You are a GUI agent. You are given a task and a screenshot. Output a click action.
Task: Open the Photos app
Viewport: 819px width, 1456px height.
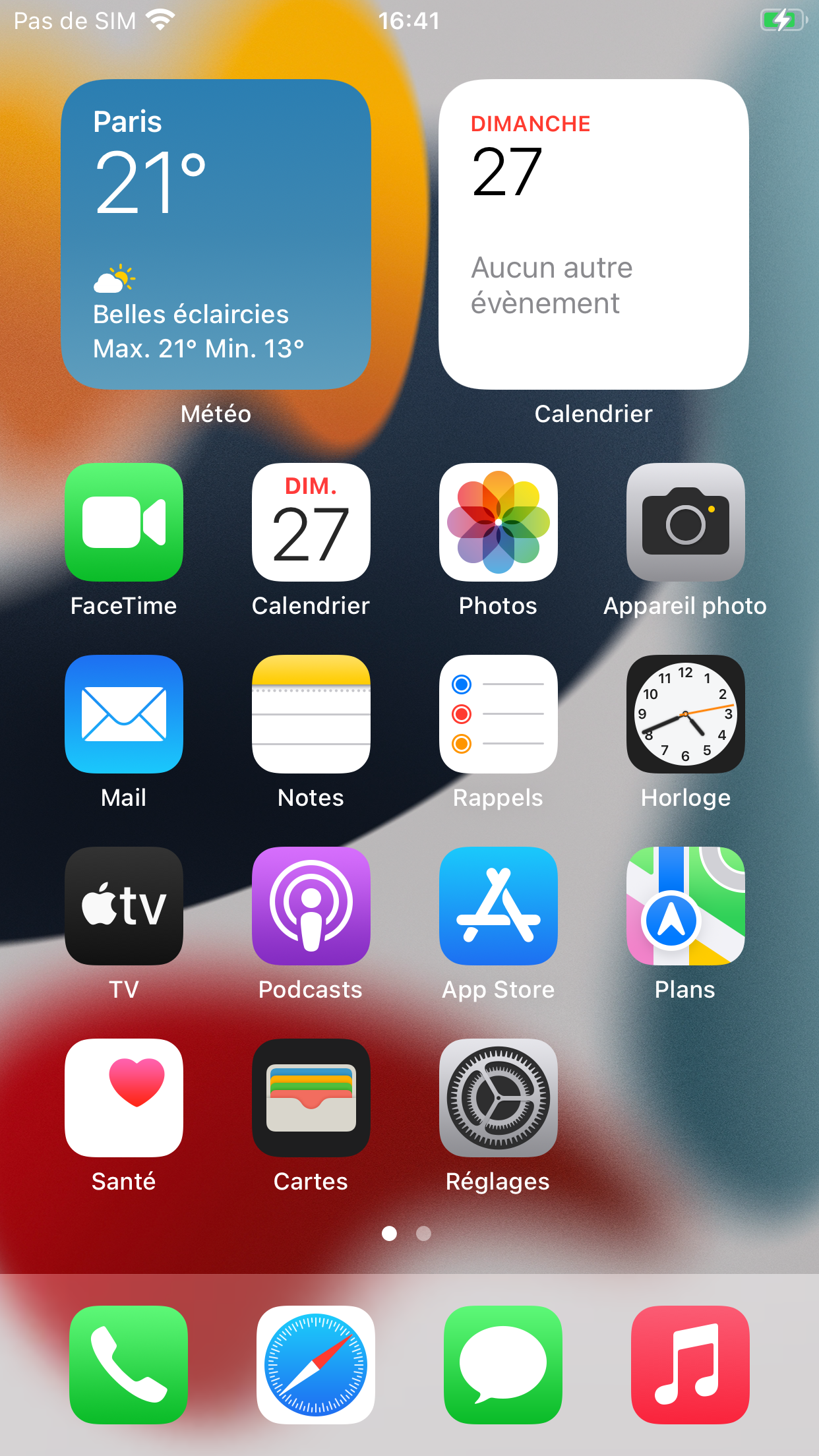click(x=499, y=522)
